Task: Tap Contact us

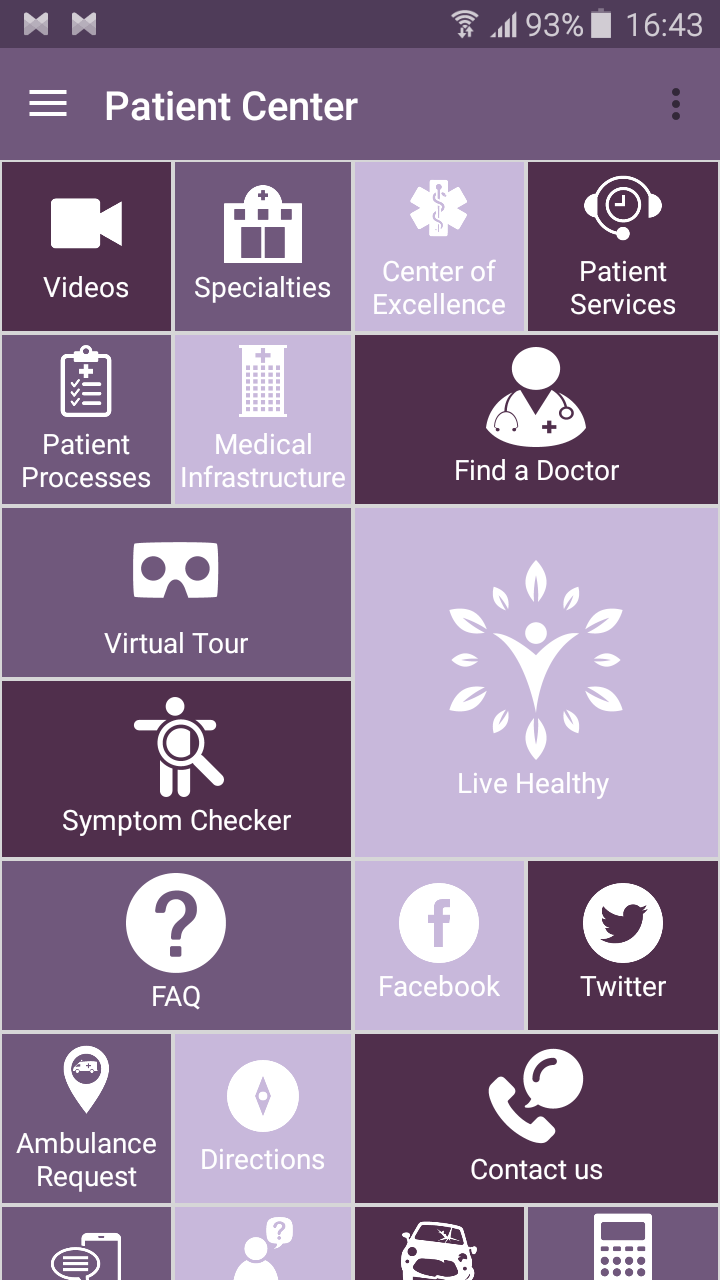Action: pos(537,1118)
